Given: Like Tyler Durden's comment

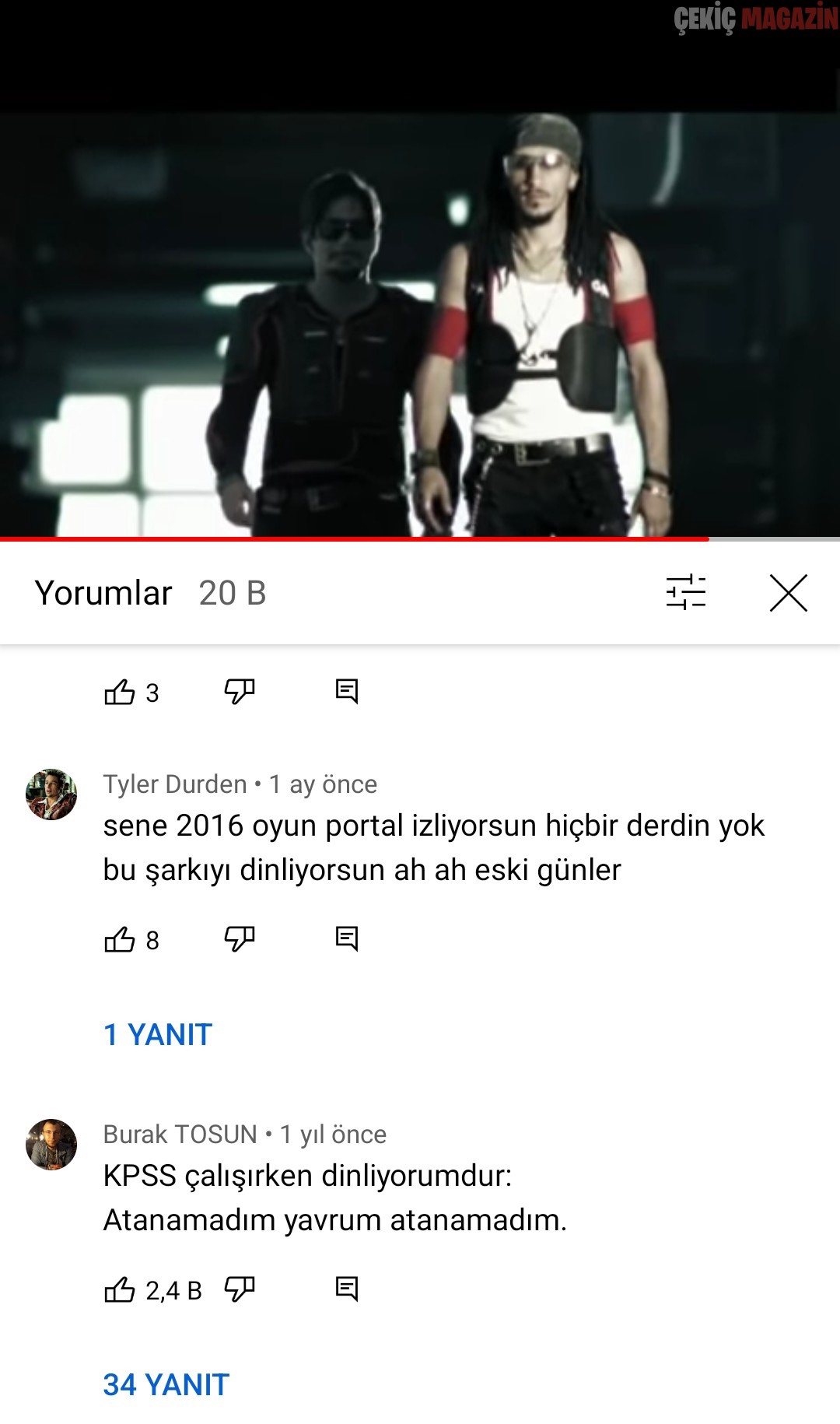Looking at the screenshot, I should pyautogui.click(x=120, y=939).
